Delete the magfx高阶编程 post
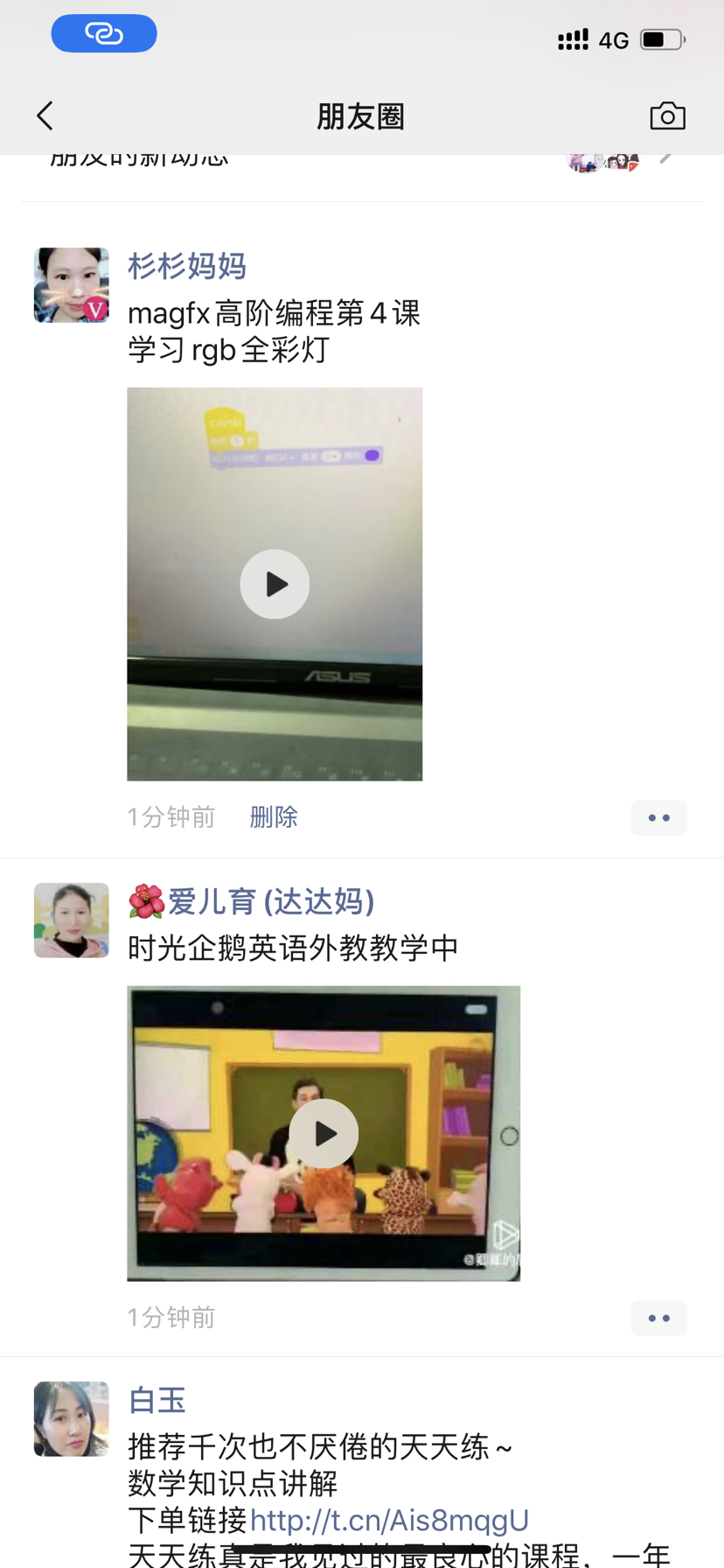 click(274, 817)
